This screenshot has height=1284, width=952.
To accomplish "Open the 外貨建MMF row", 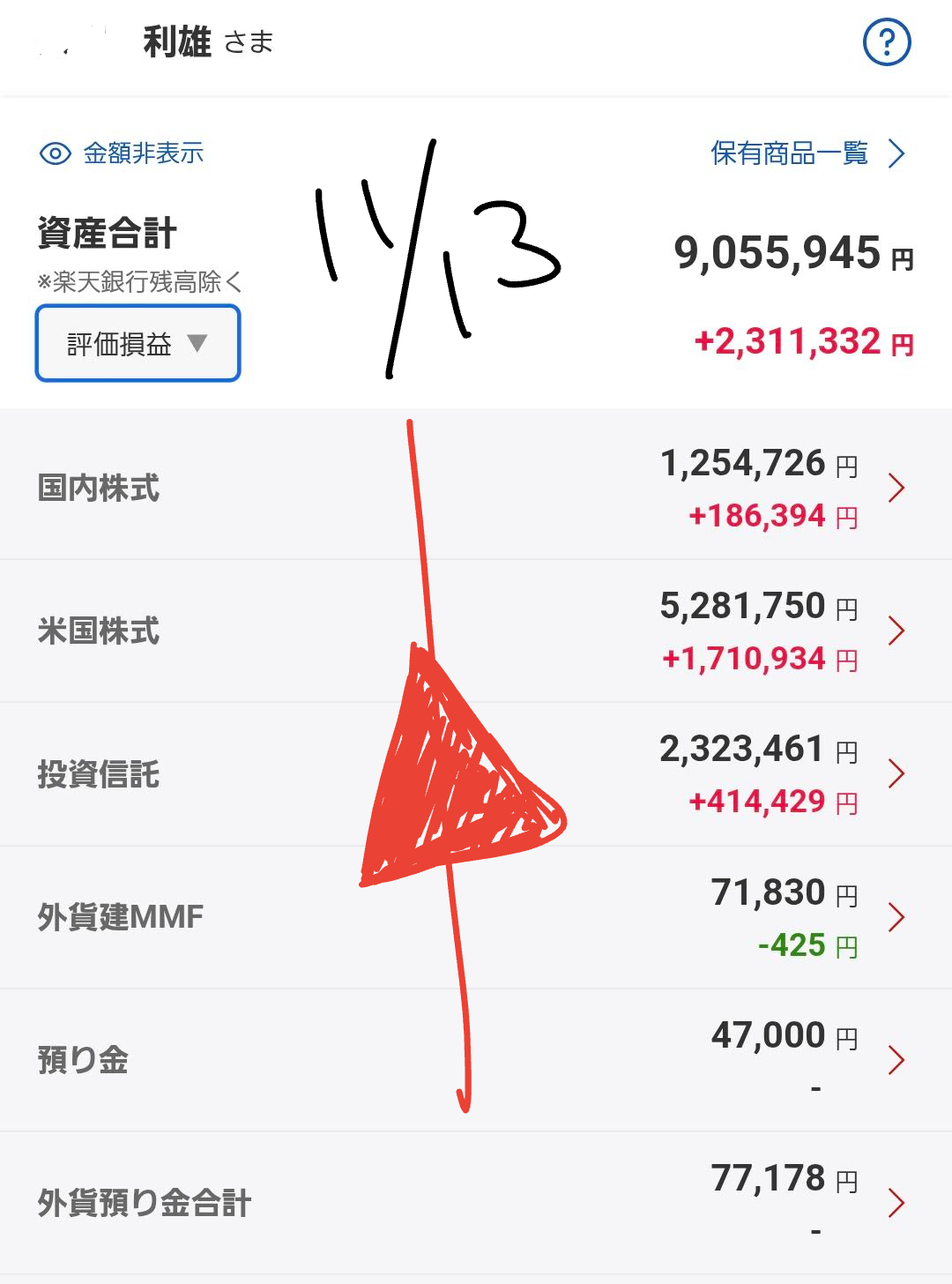I will (x=476, y=917).
